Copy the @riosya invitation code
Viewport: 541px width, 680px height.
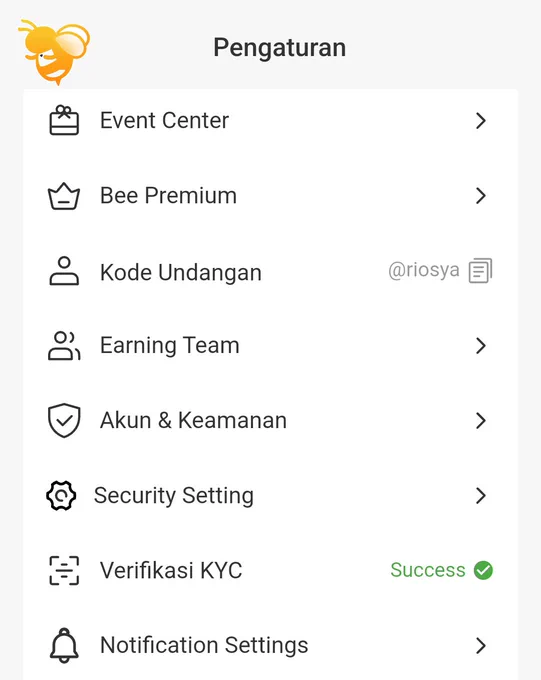pyautogui.click(x=481, y=271)
